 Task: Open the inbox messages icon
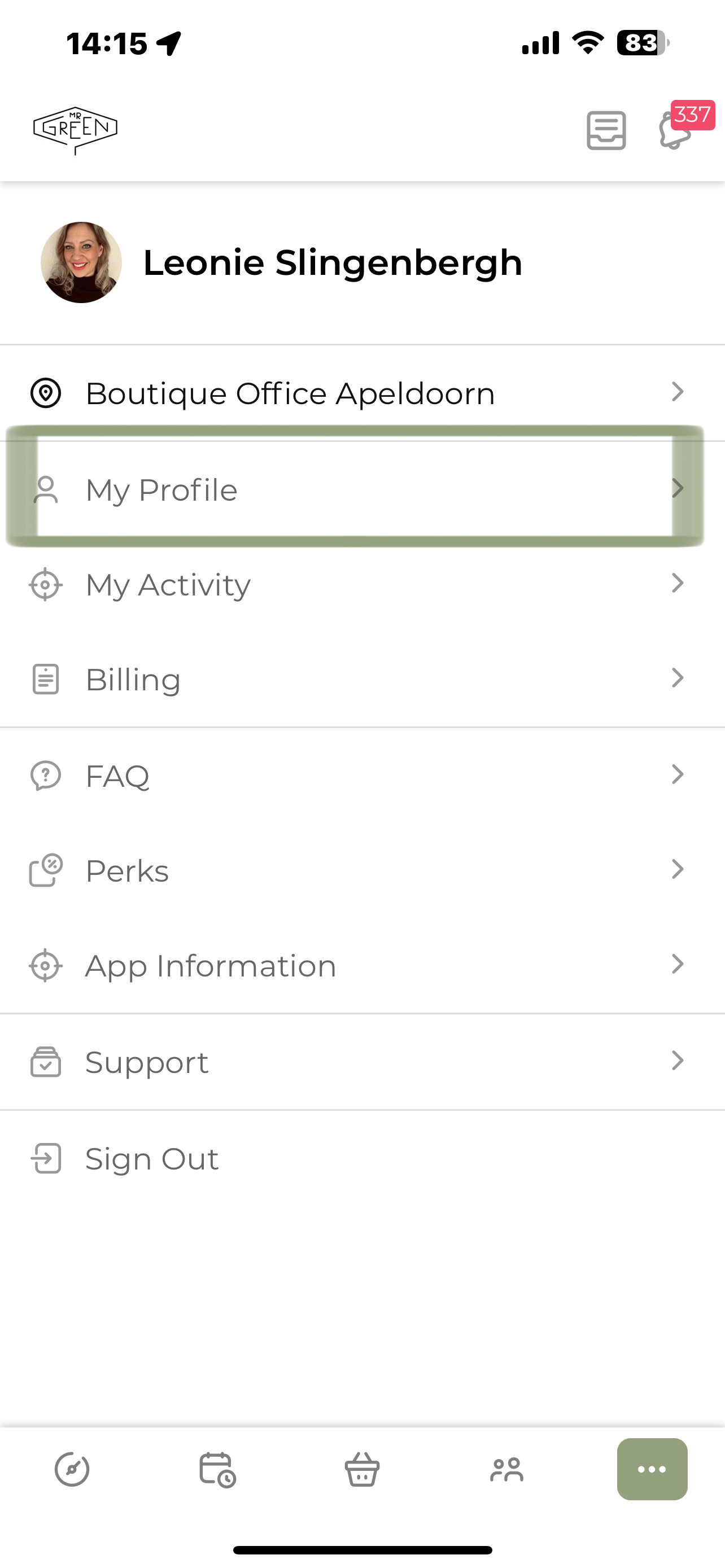606,130
